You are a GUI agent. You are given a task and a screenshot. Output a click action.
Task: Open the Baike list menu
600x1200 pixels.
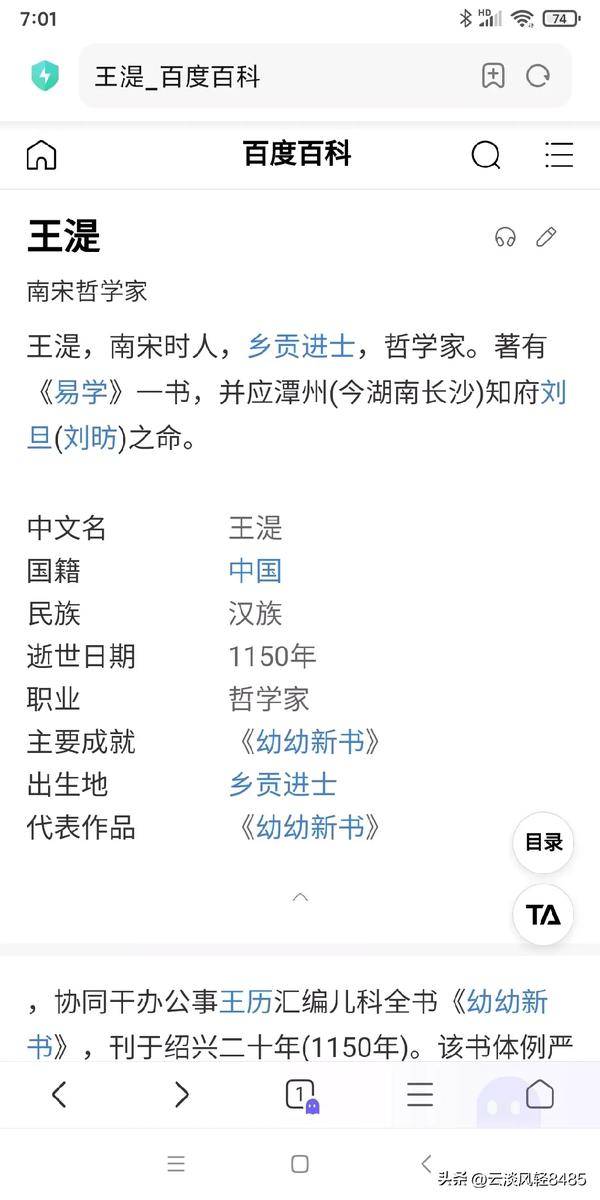coord(559,155)
